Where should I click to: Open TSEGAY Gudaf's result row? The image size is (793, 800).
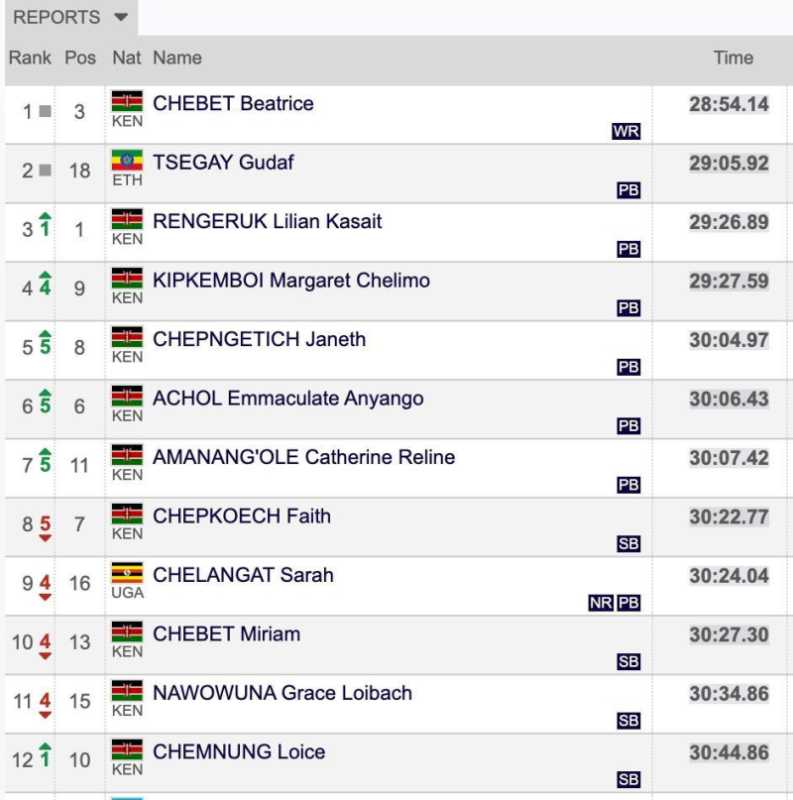(x=223, y=163)
